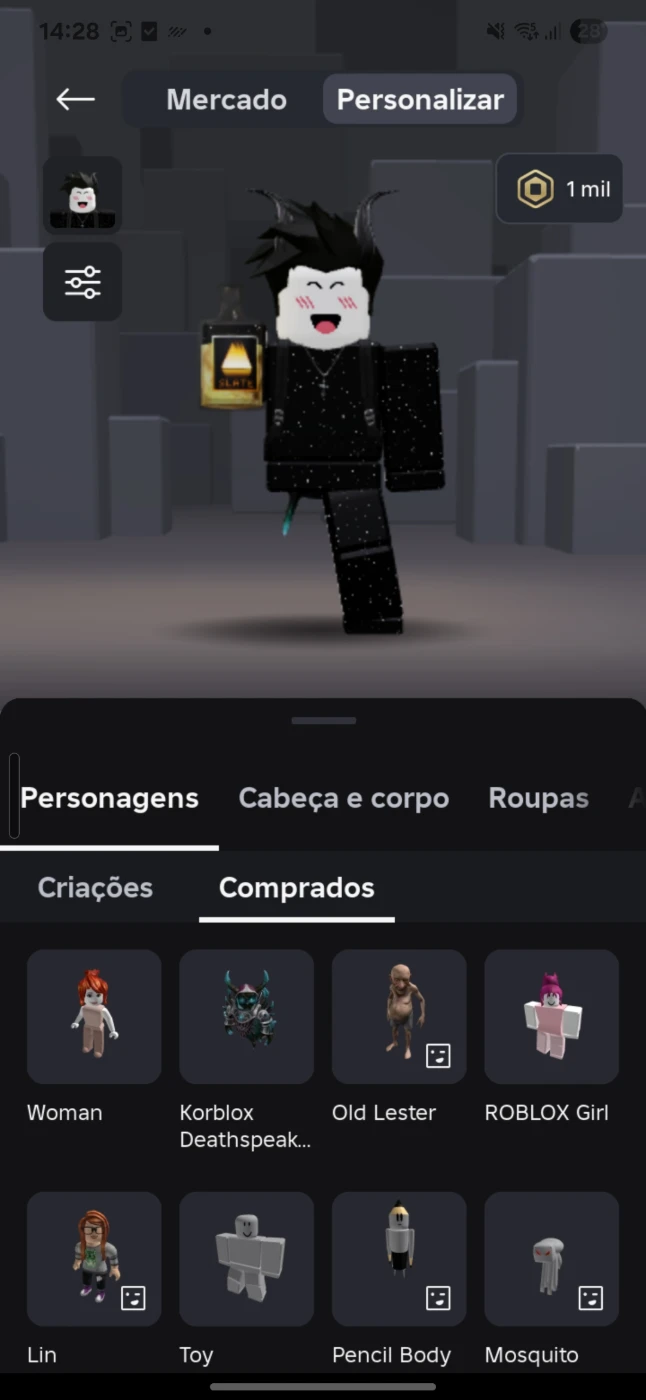Select the Personagens category
This screenshot has height=1400, width=646.
coord(109,798)
